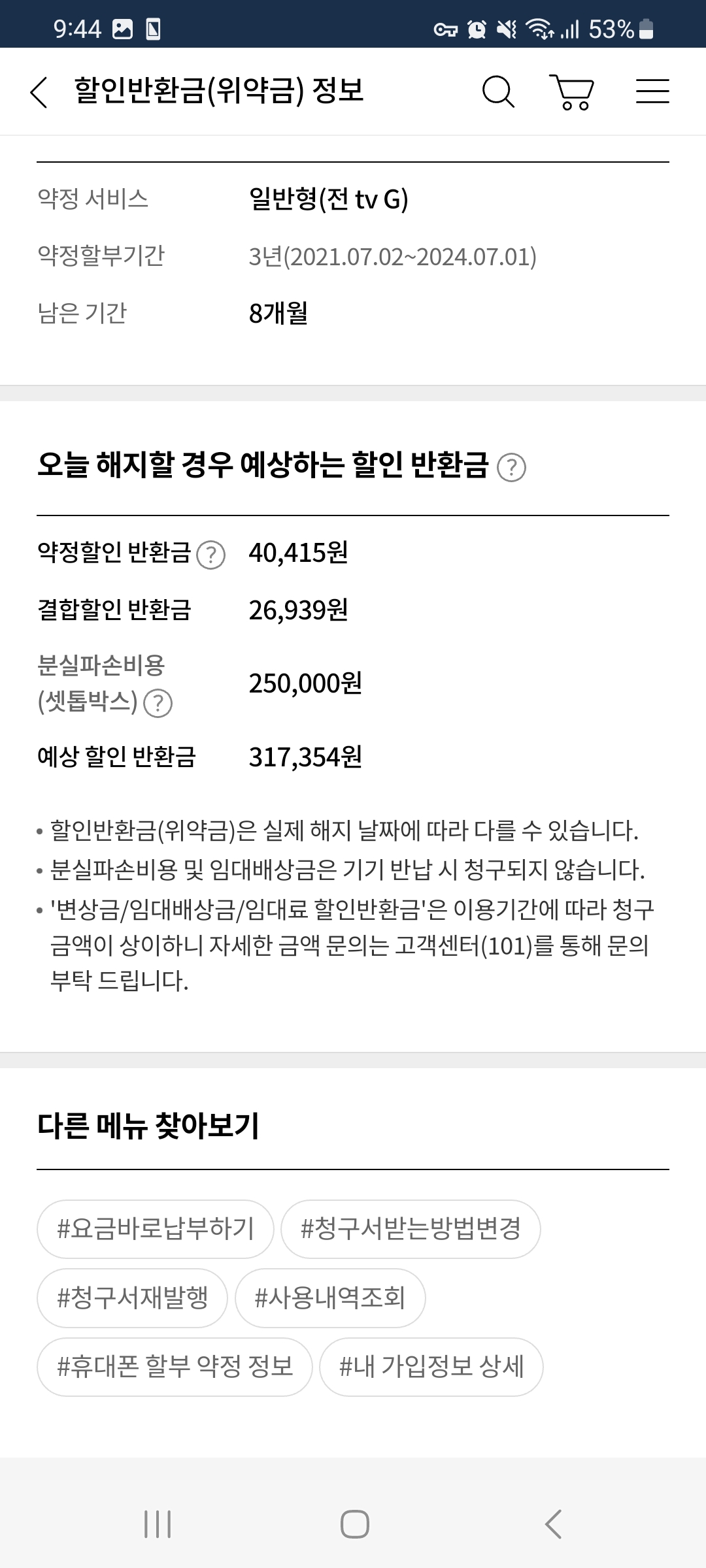
Task: Open the shopping cart
Action: [573, 91]
